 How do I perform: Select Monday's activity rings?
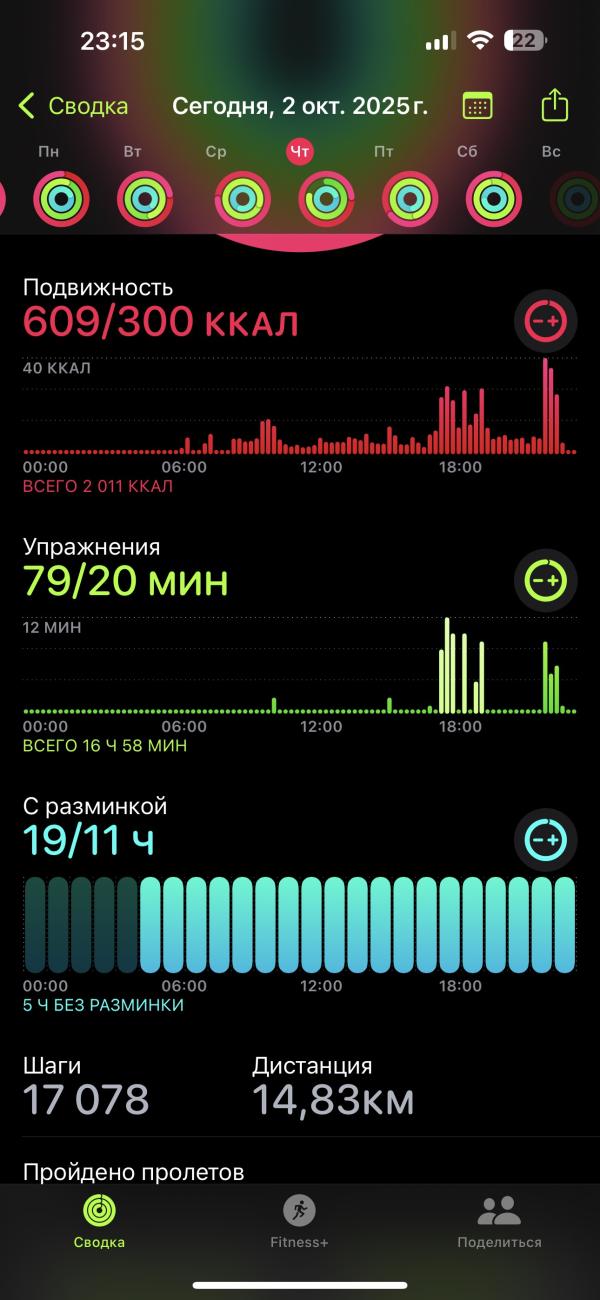(61, 199)
